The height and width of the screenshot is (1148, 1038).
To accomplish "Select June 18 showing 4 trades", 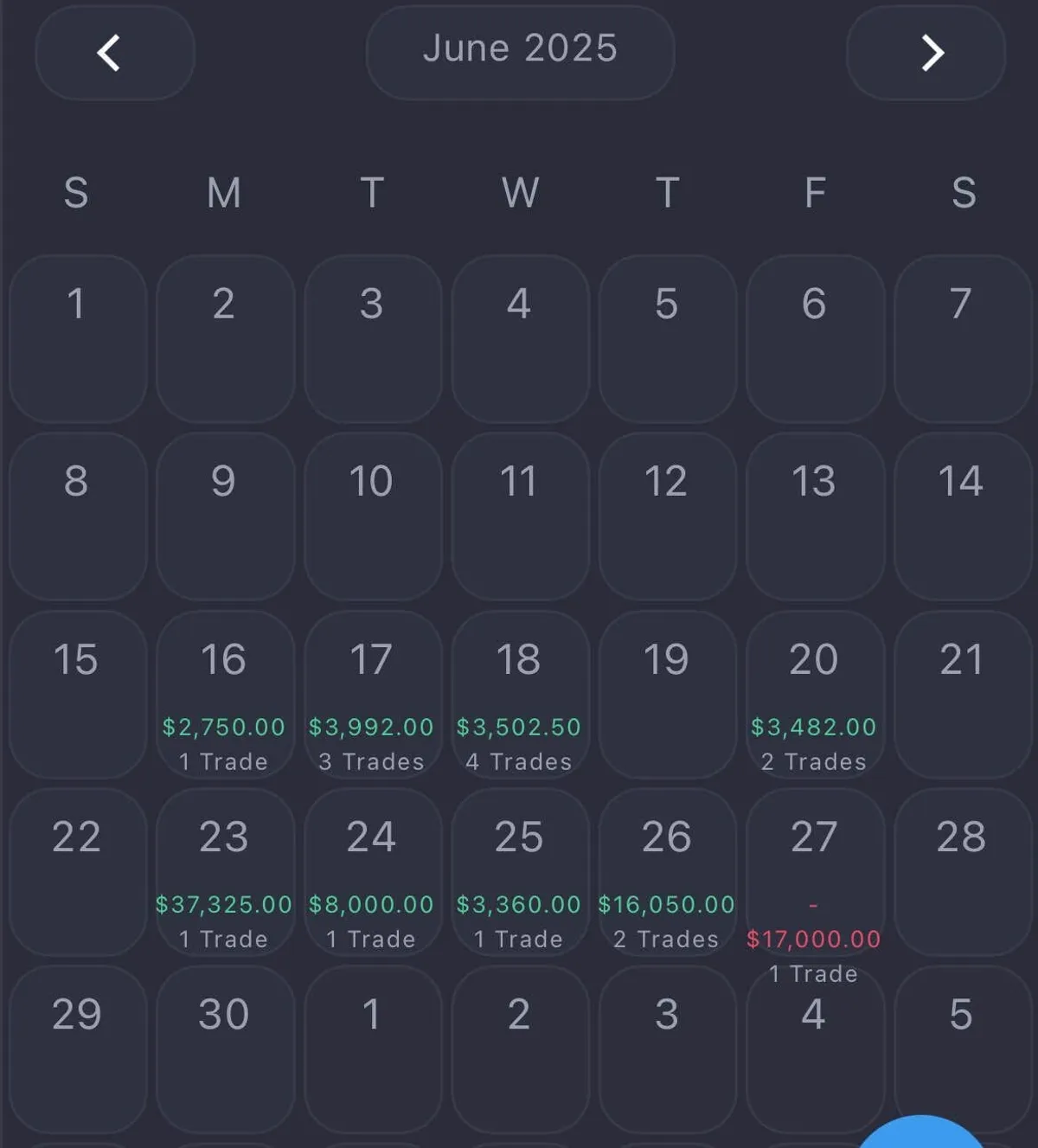I will [x=520, y=695].
